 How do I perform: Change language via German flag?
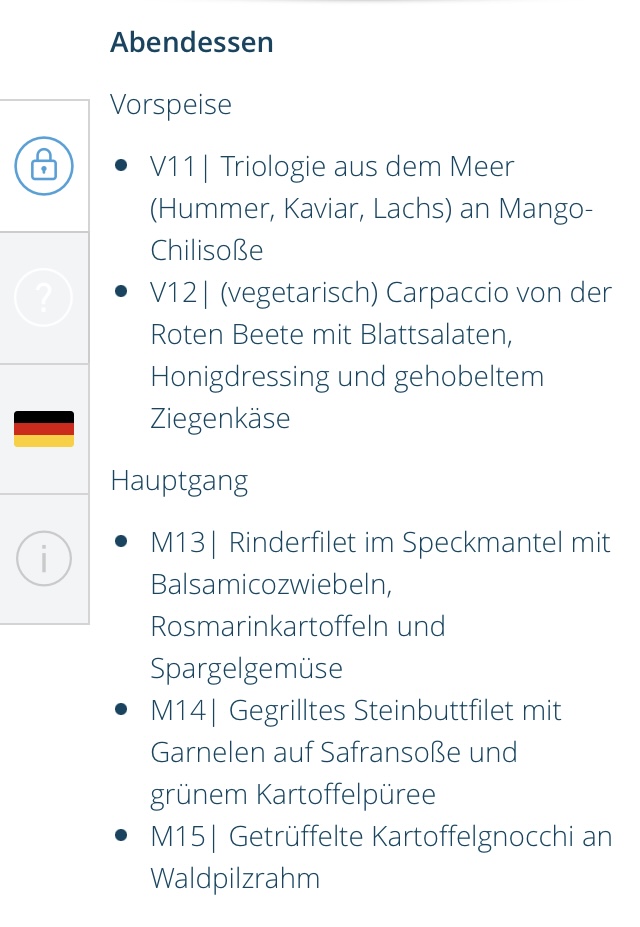[x=43, y=428]
